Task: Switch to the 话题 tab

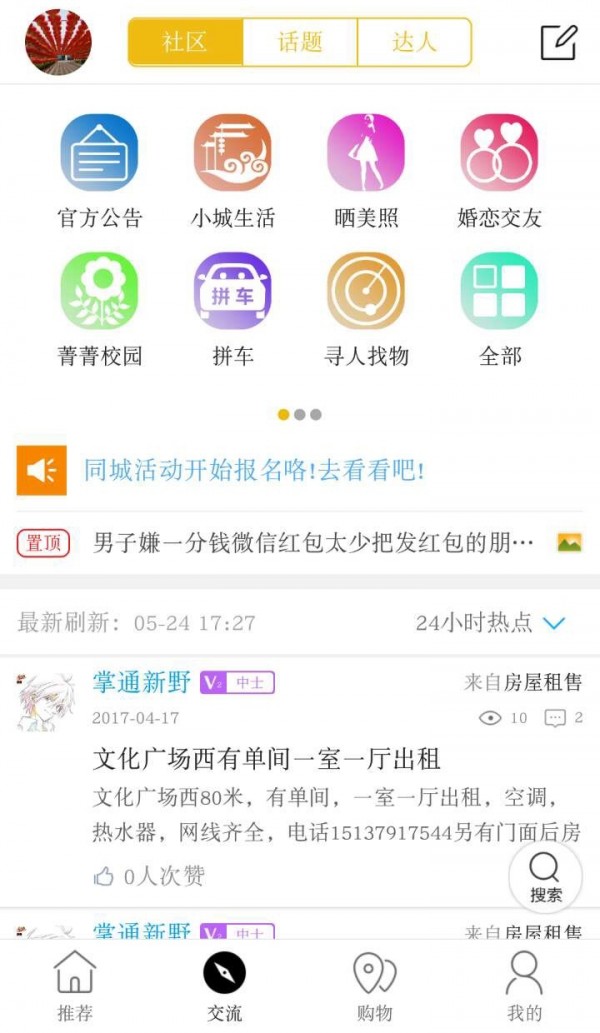Action: tap(300, 42)
